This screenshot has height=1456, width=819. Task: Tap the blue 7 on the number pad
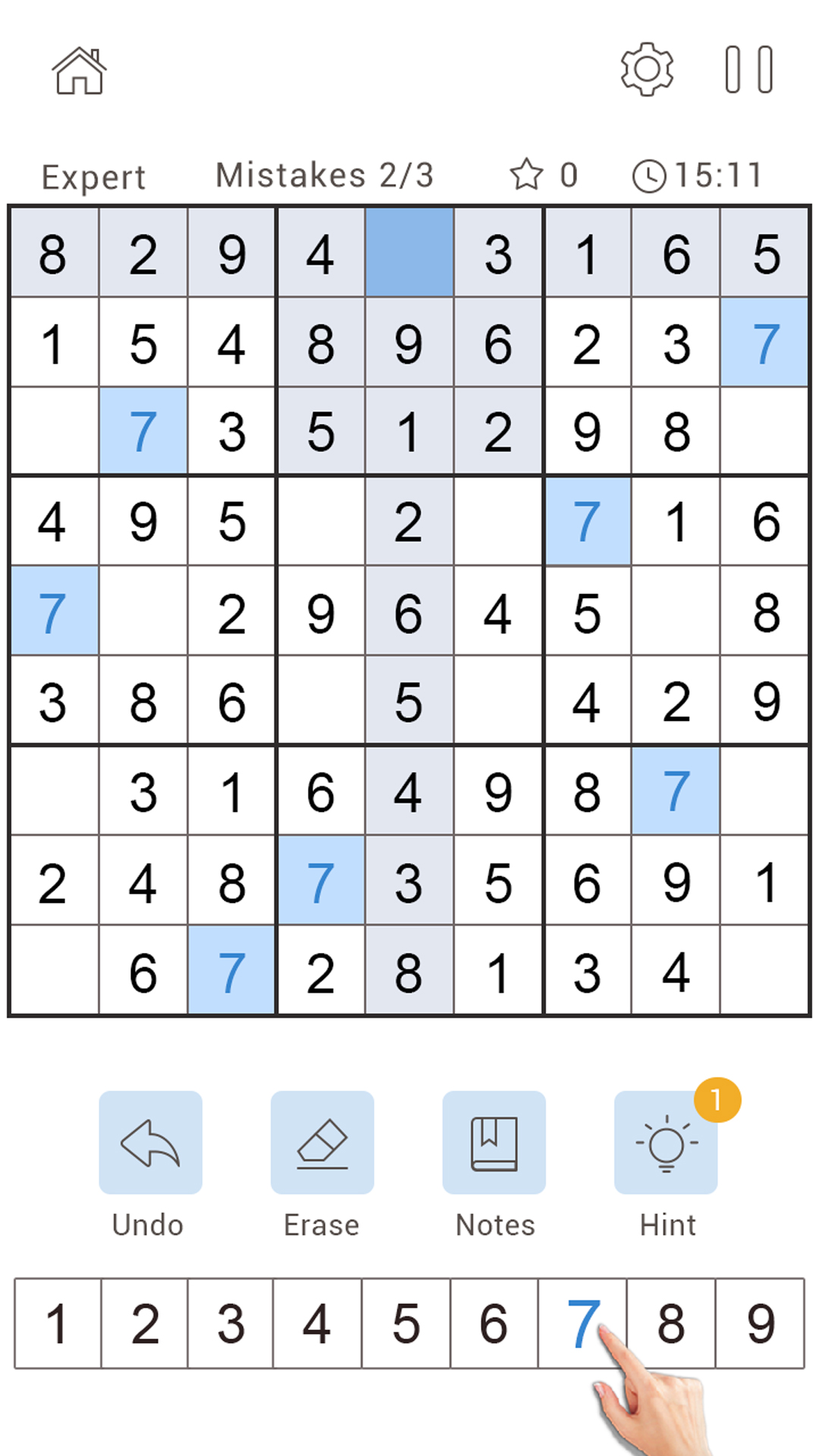tap(582, 1323)
